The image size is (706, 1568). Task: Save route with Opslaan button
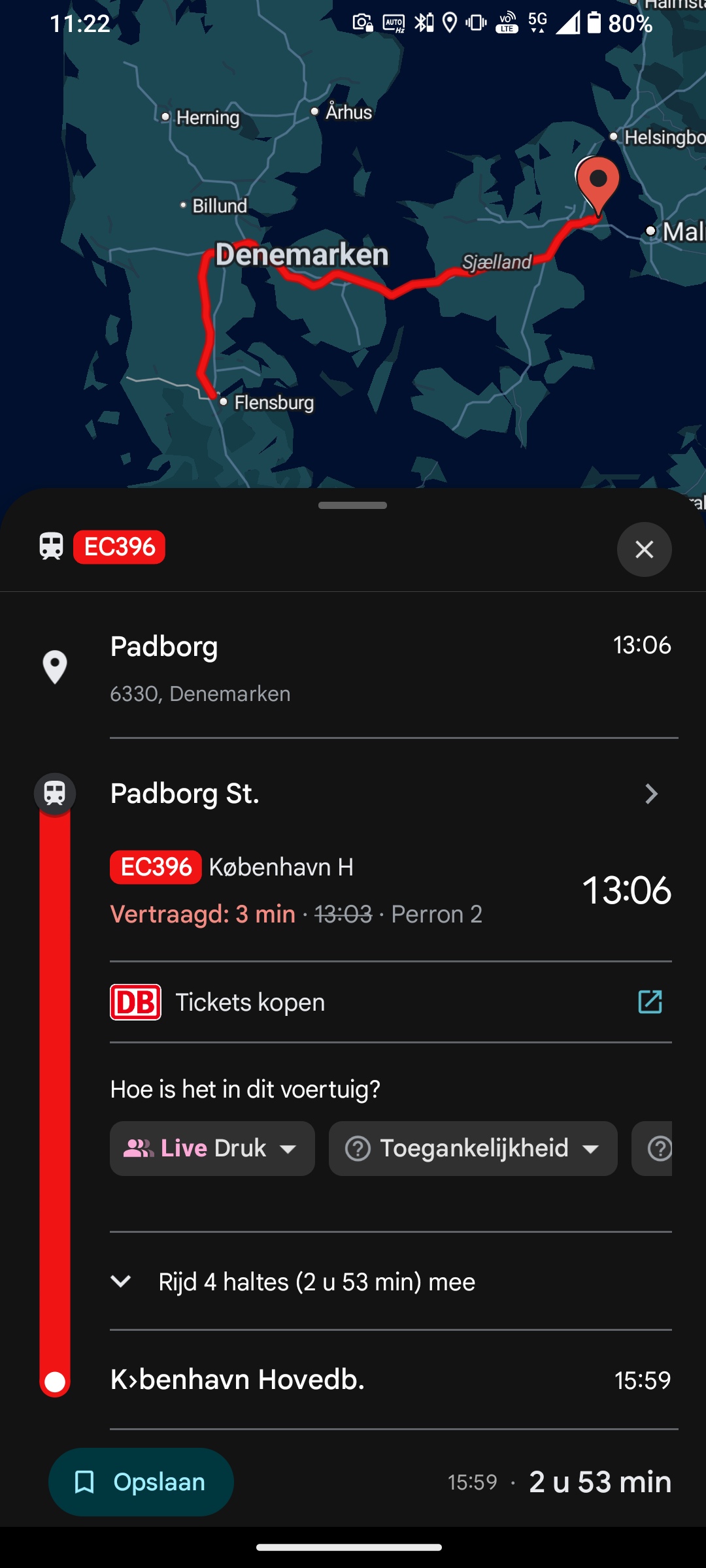(141, 1482)
